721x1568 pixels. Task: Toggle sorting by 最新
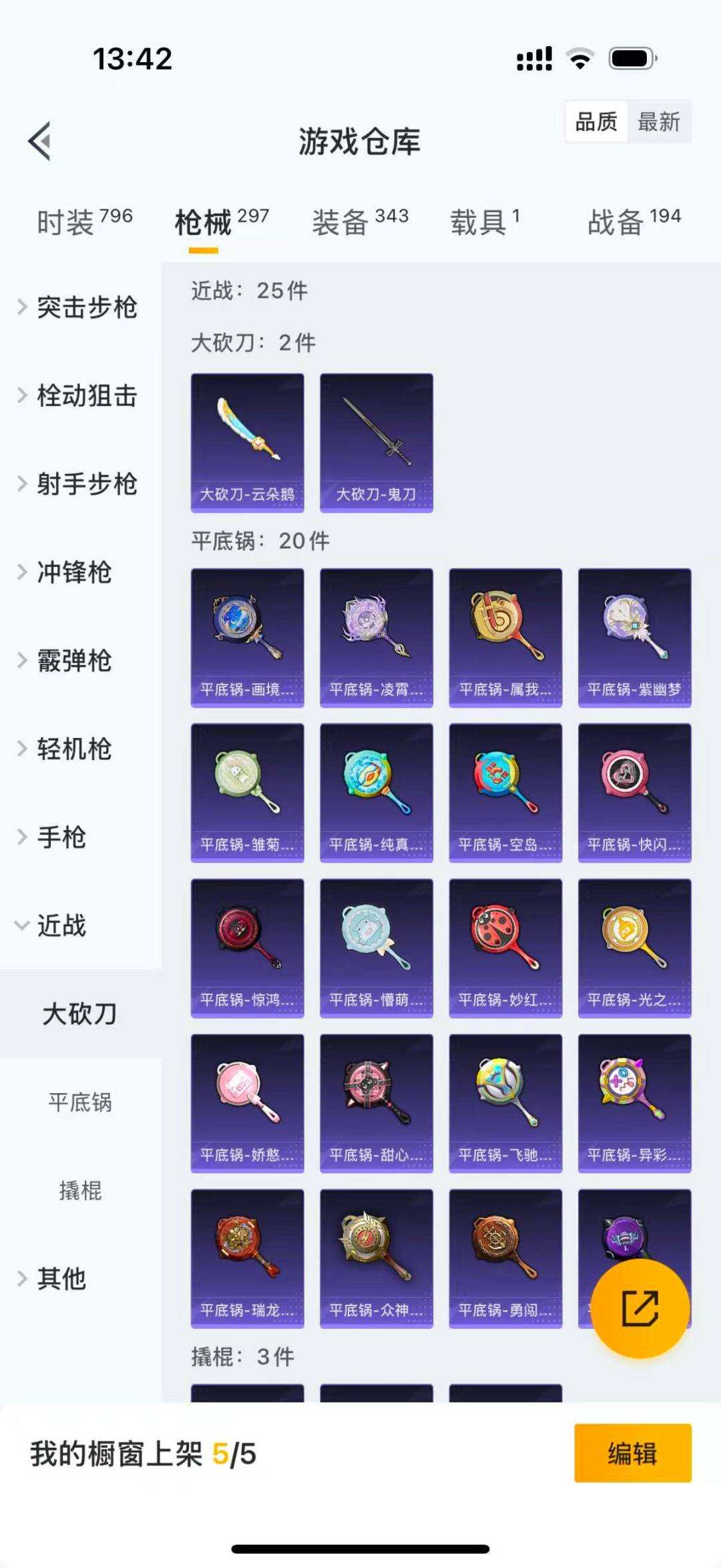660,122
